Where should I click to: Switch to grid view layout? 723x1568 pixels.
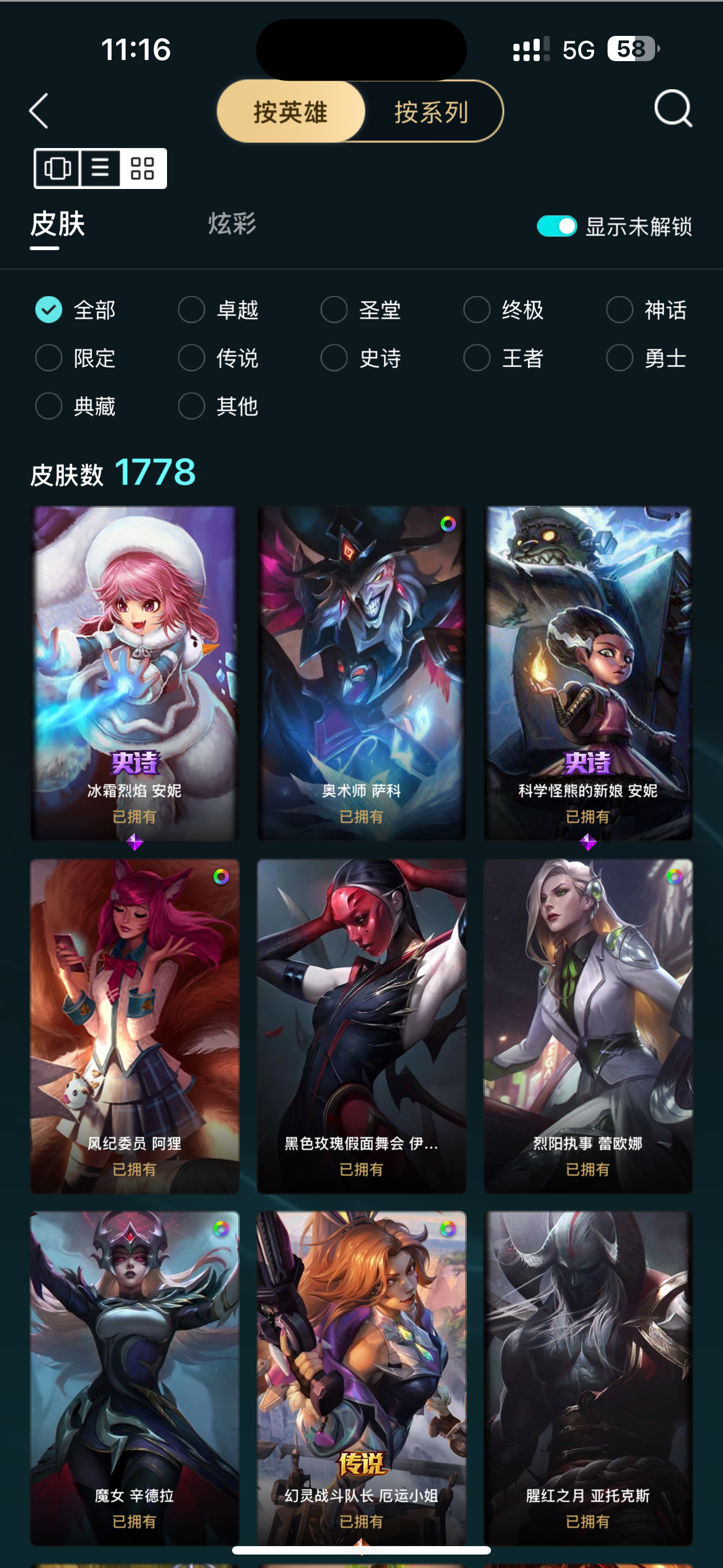pyautogui.click(x=143, y=168)
